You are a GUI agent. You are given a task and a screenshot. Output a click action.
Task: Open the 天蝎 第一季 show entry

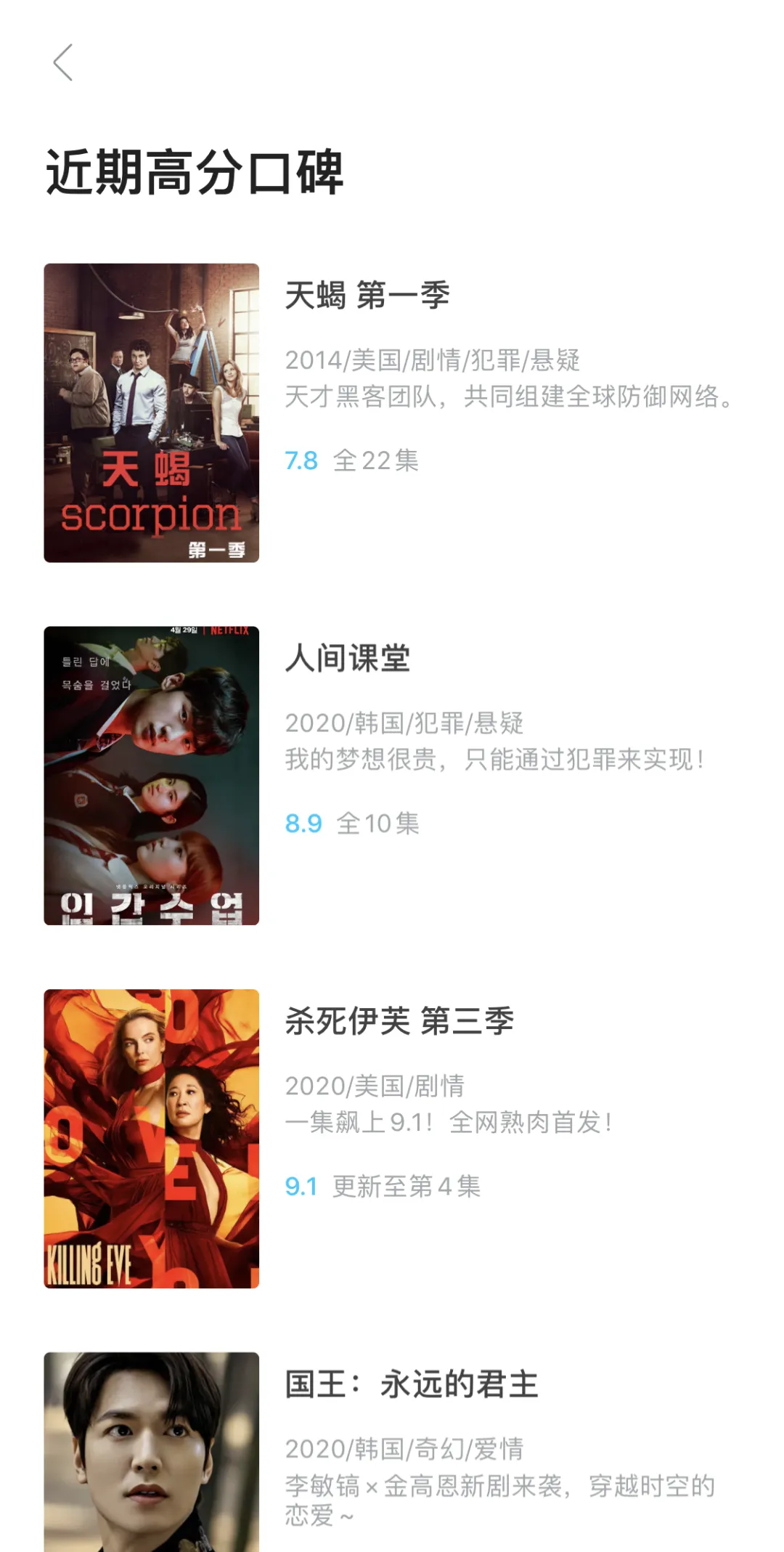point(367,296)
